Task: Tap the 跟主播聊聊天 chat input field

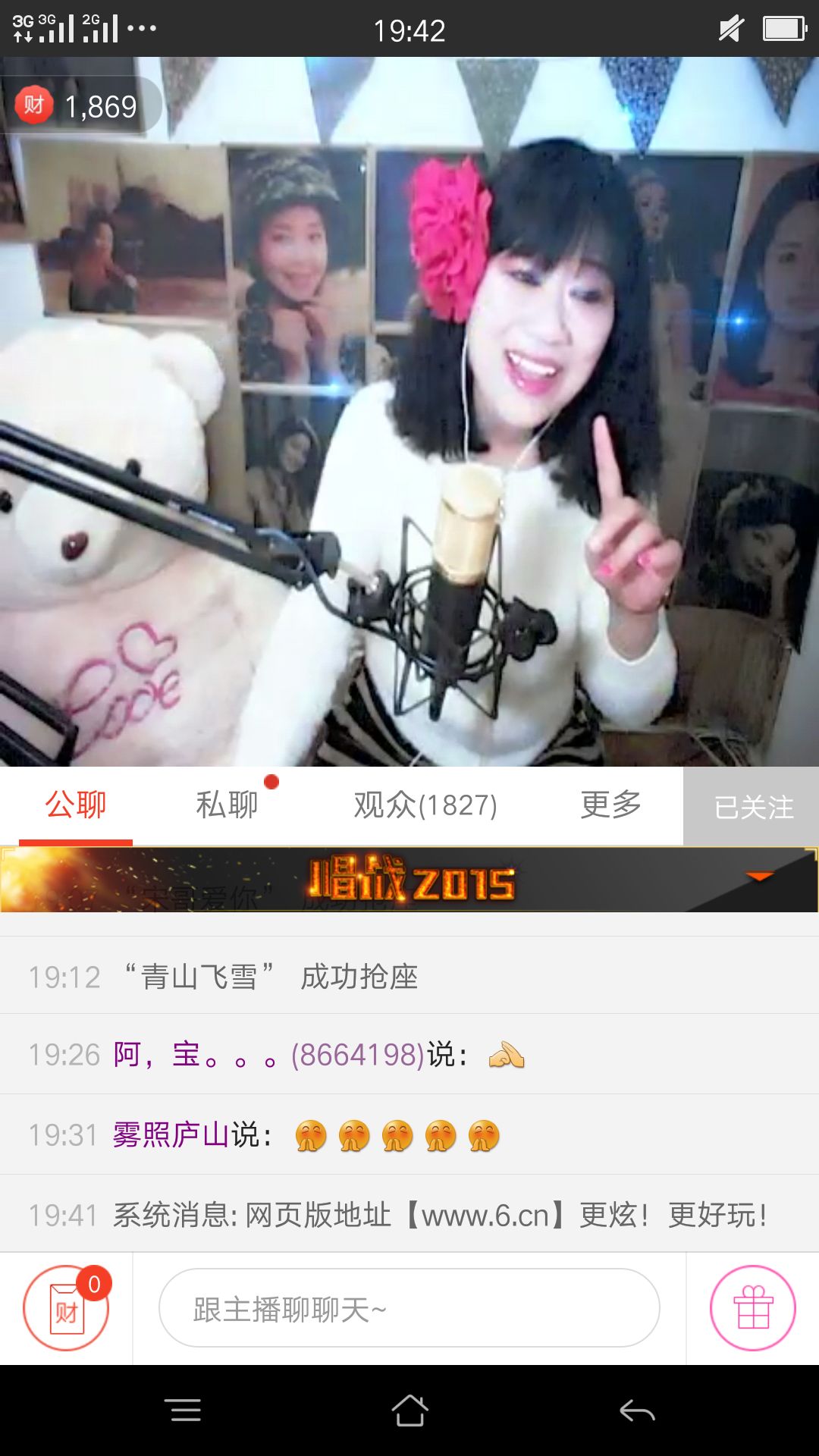Action: click(x=409, y=1309)
